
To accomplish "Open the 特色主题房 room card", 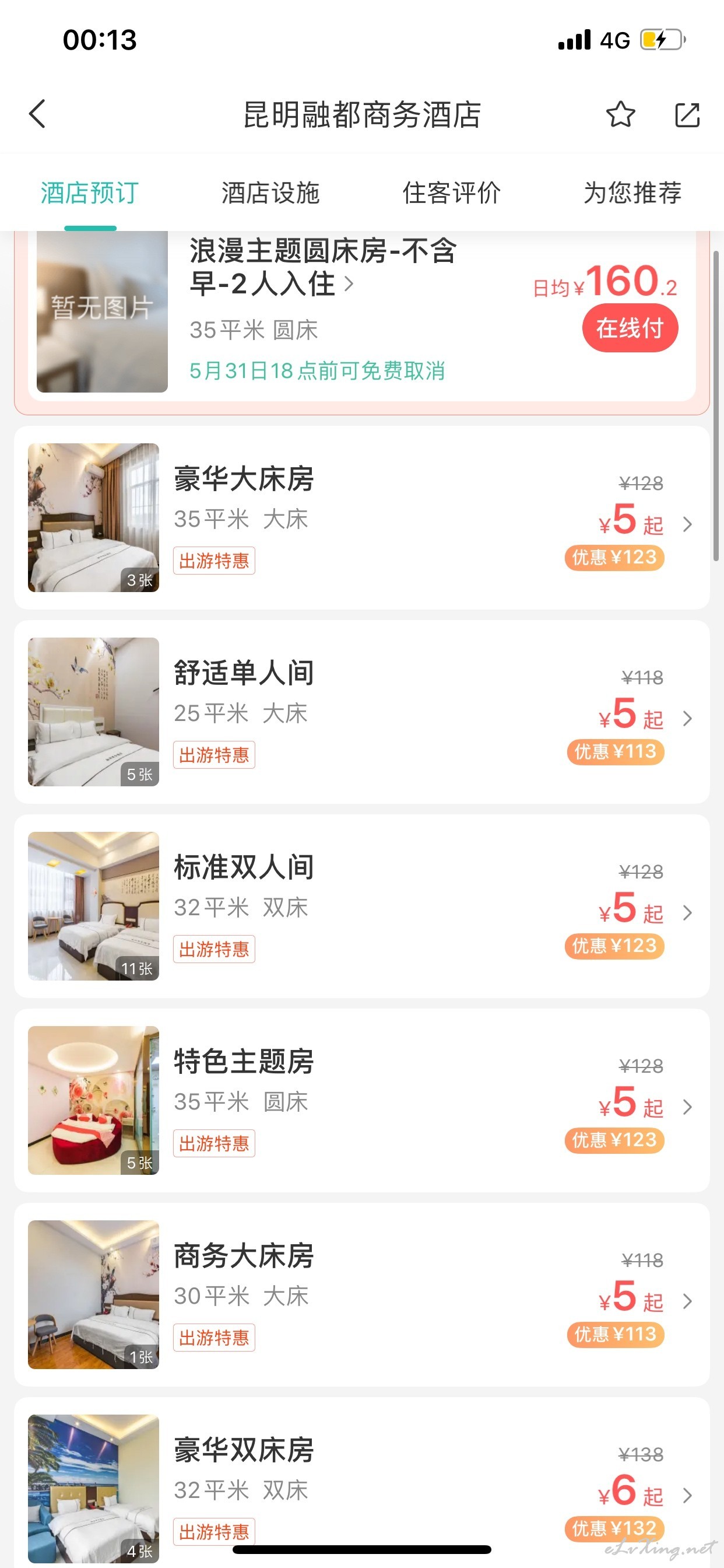I will click(362, 1100).
